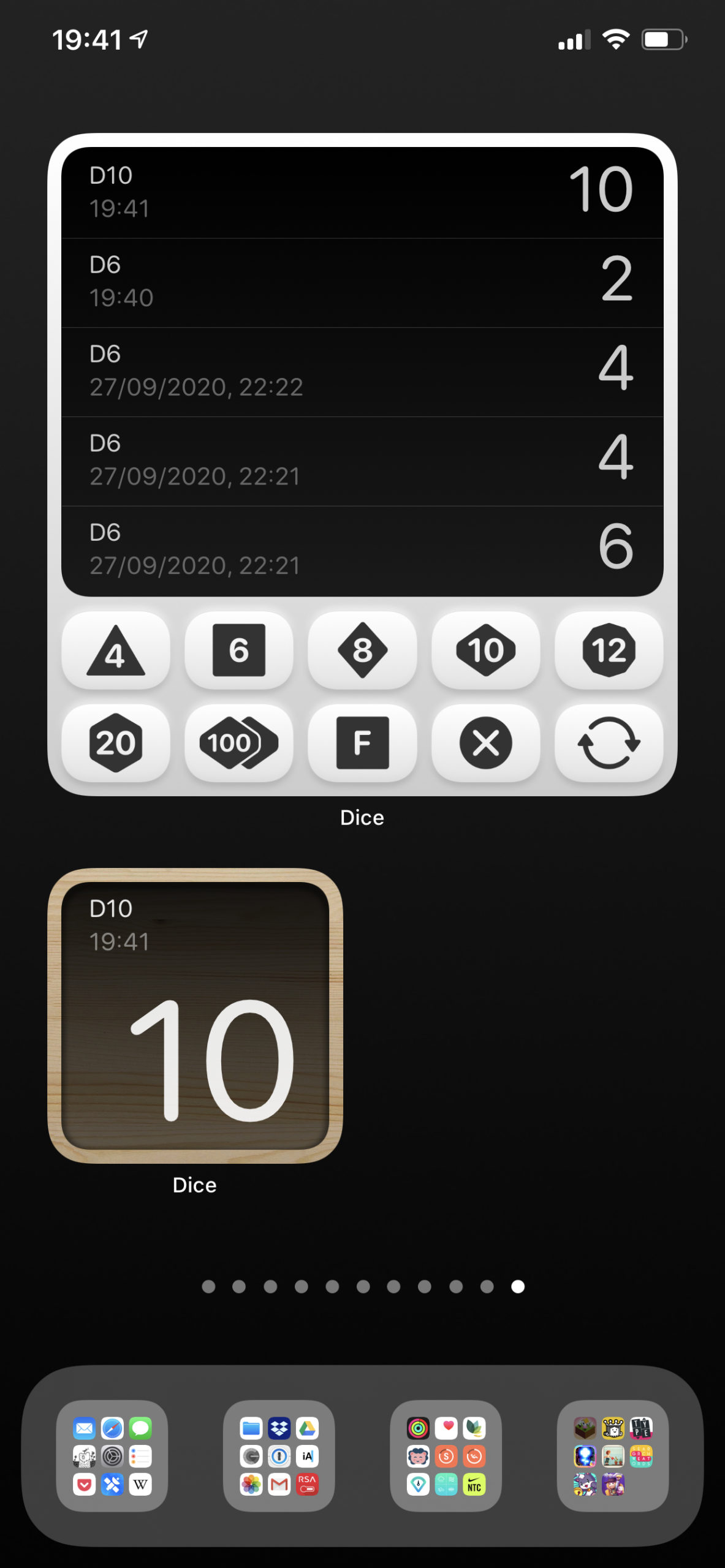Open the Dropbox and Drive dock folder
Image resolution: width=725 pixels, height=1568 pixels.
(279, 1456)
